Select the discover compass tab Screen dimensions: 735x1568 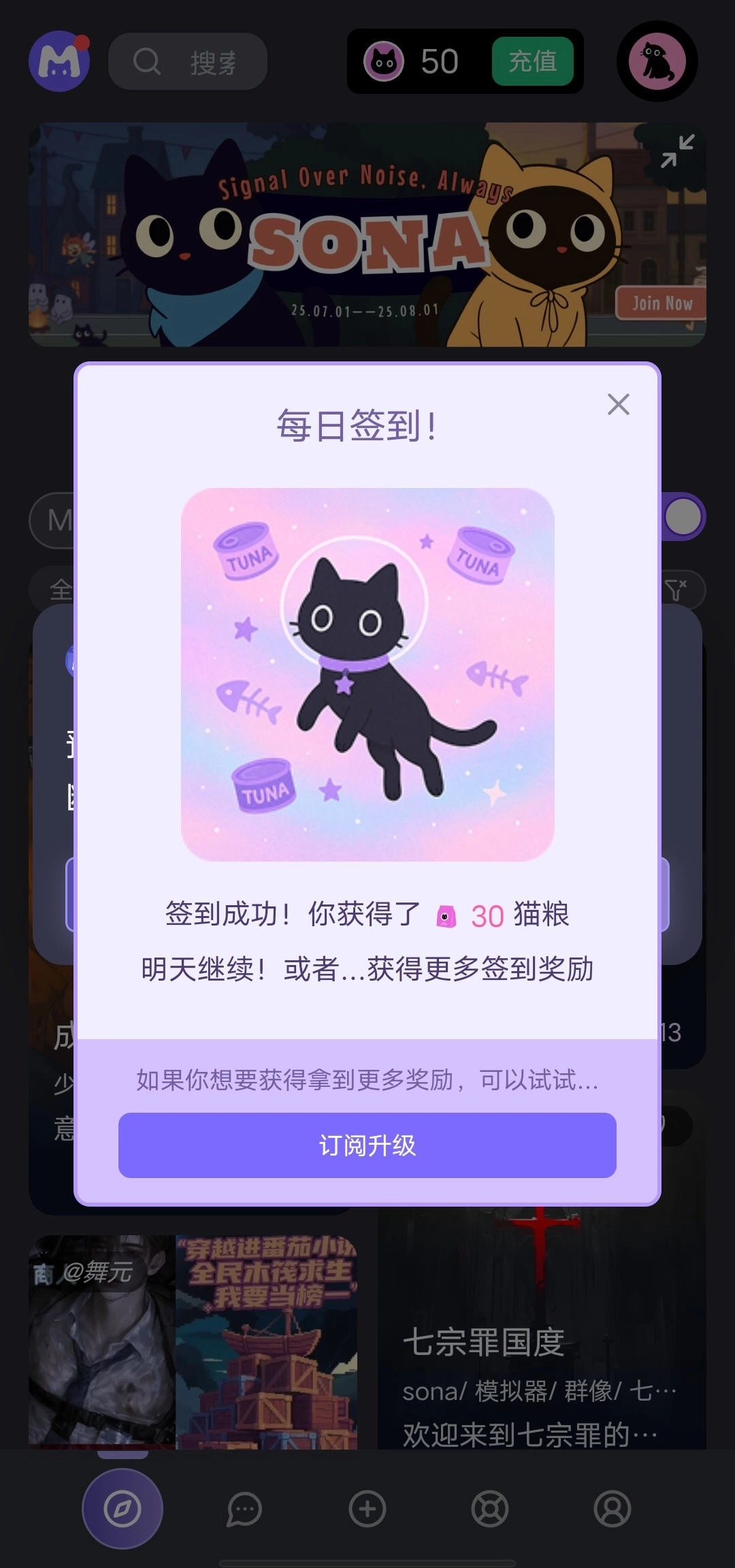(122, 1509)
